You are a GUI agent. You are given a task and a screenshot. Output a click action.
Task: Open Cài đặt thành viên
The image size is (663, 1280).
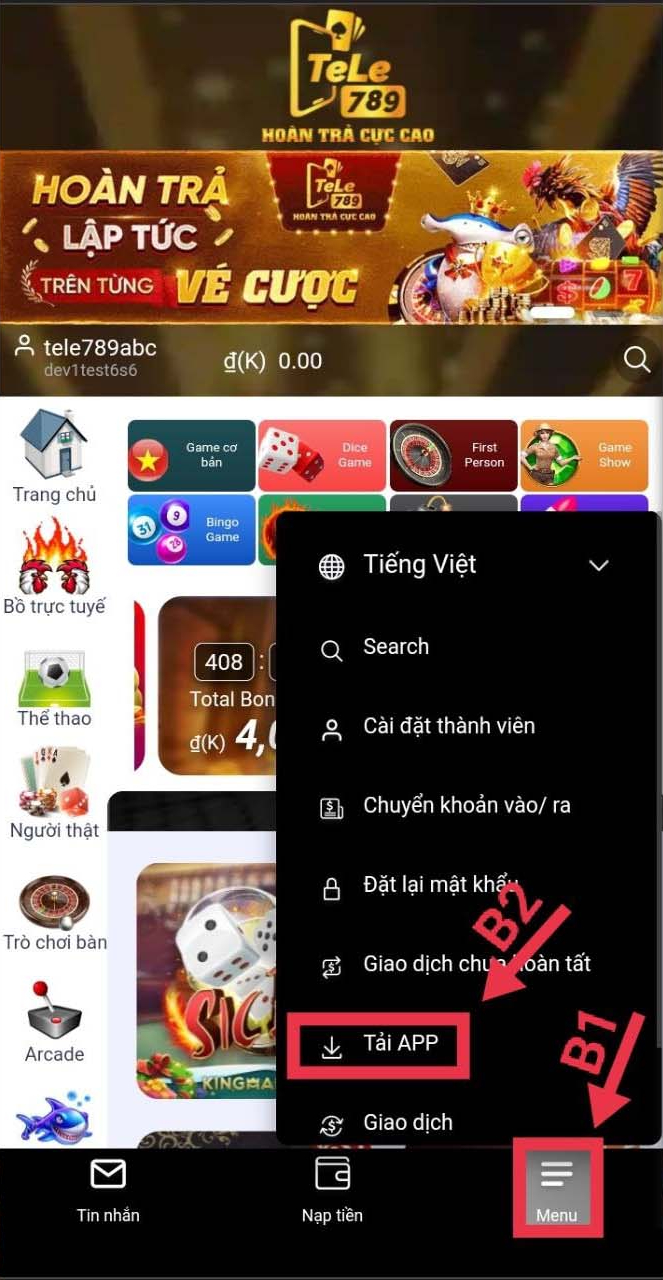448,726
